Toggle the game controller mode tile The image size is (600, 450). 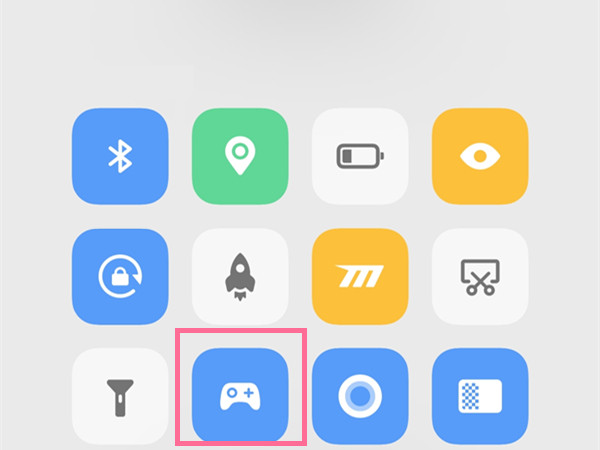coord(240,396)
